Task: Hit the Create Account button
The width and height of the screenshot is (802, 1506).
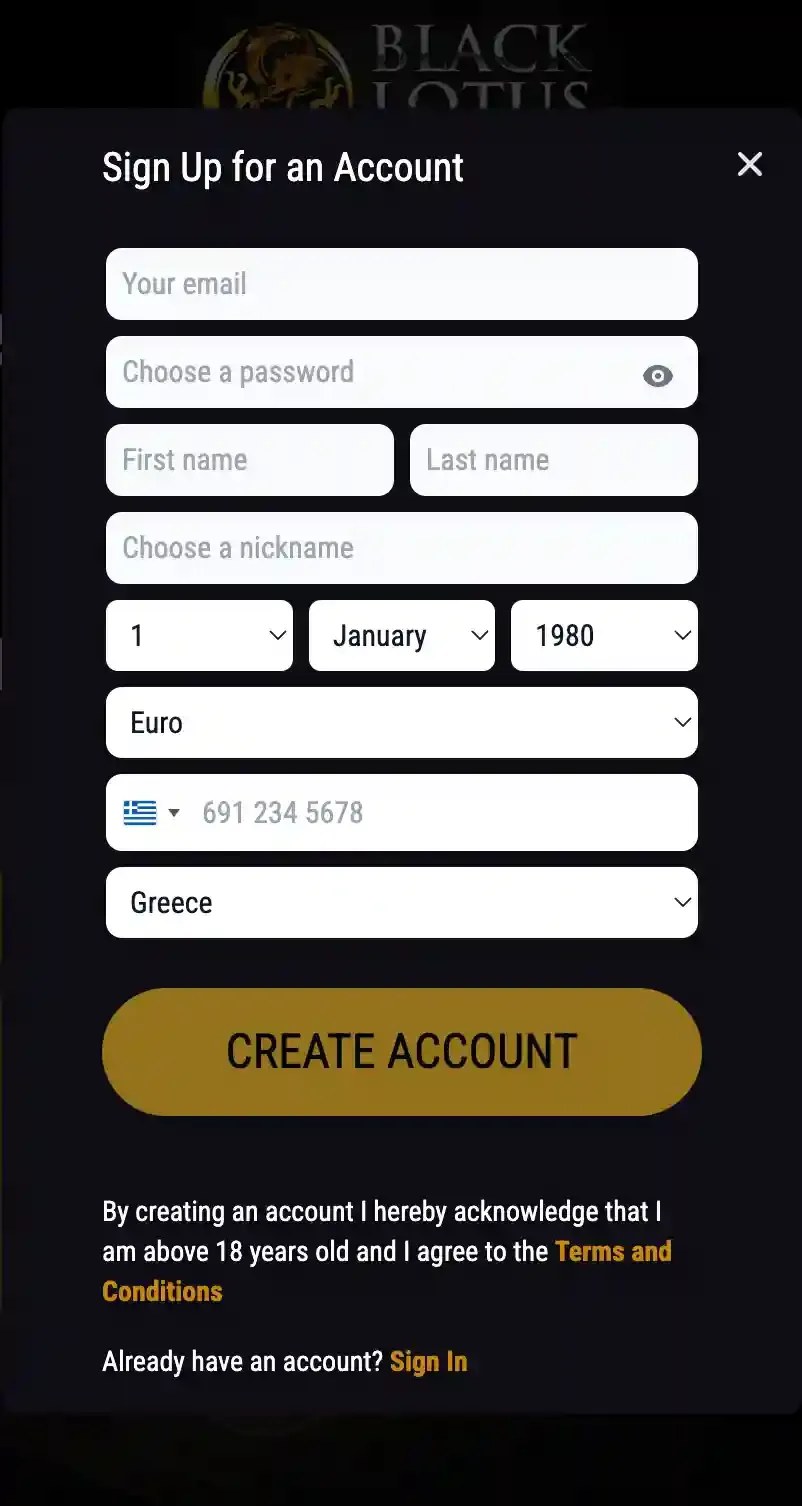Action: pos(401,1052)
